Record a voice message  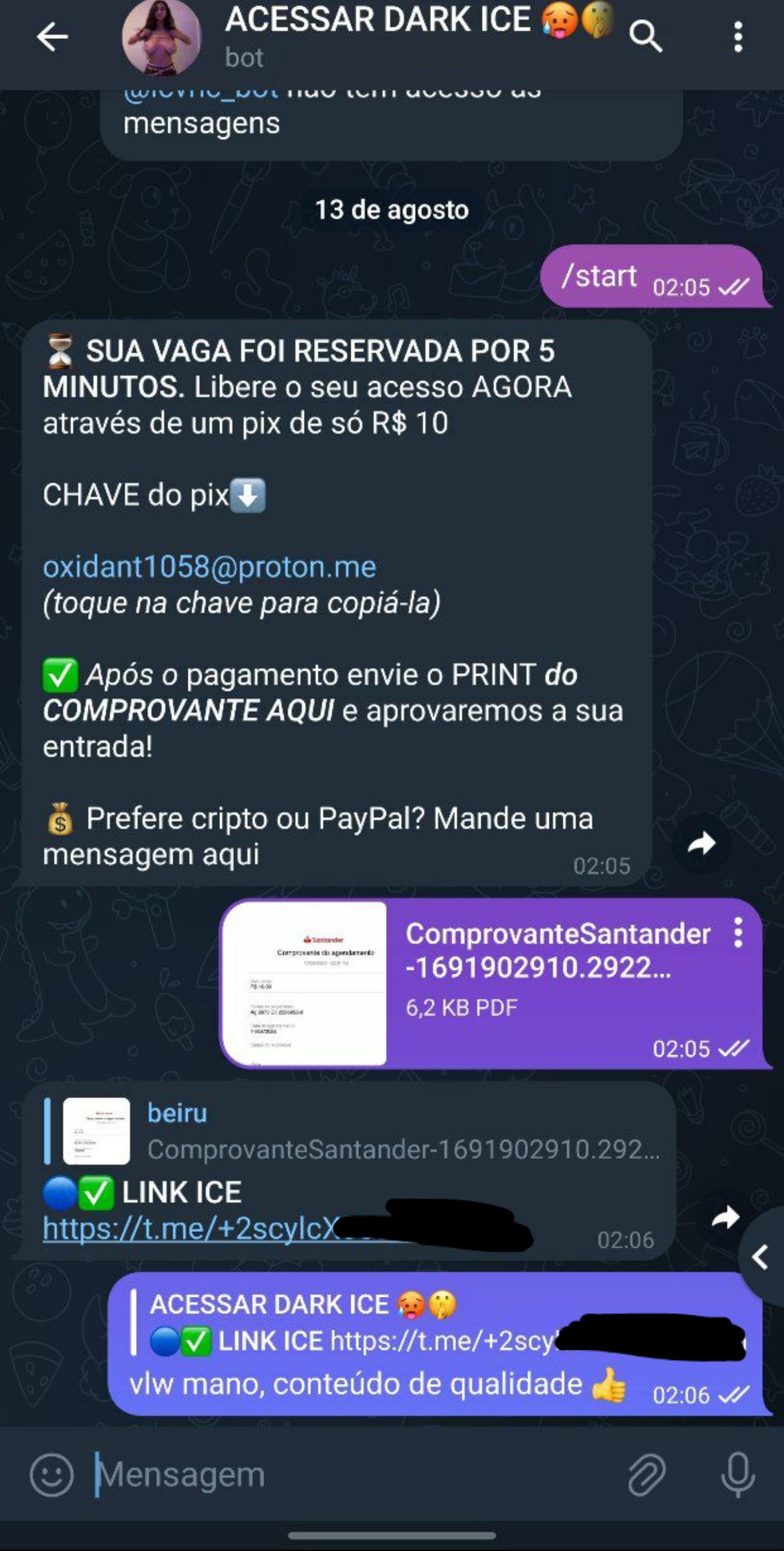coord(738,1475)
